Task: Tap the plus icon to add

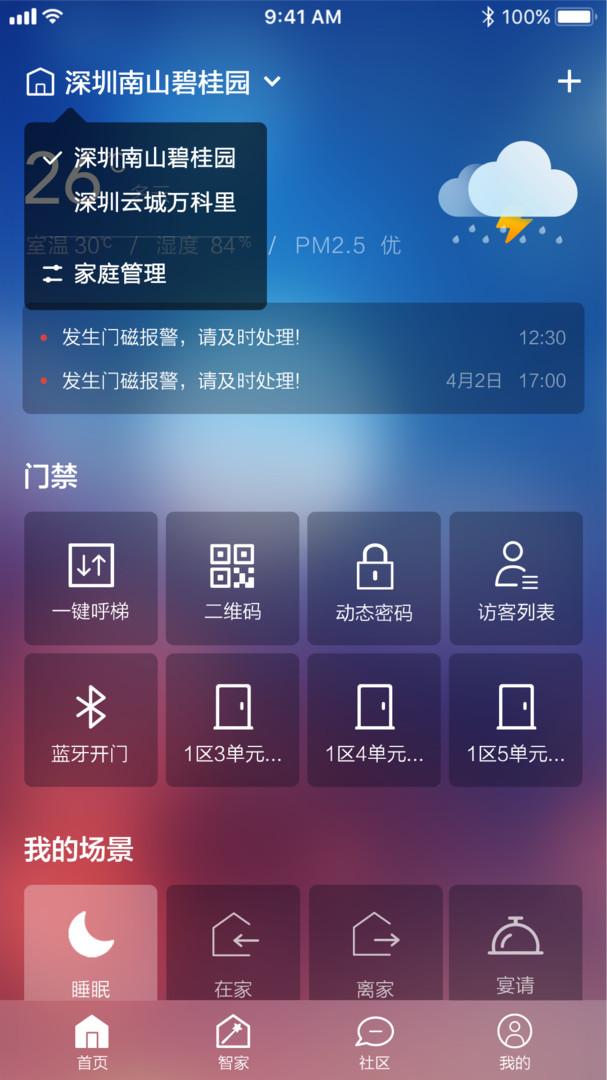Action: tap(569, 82)
